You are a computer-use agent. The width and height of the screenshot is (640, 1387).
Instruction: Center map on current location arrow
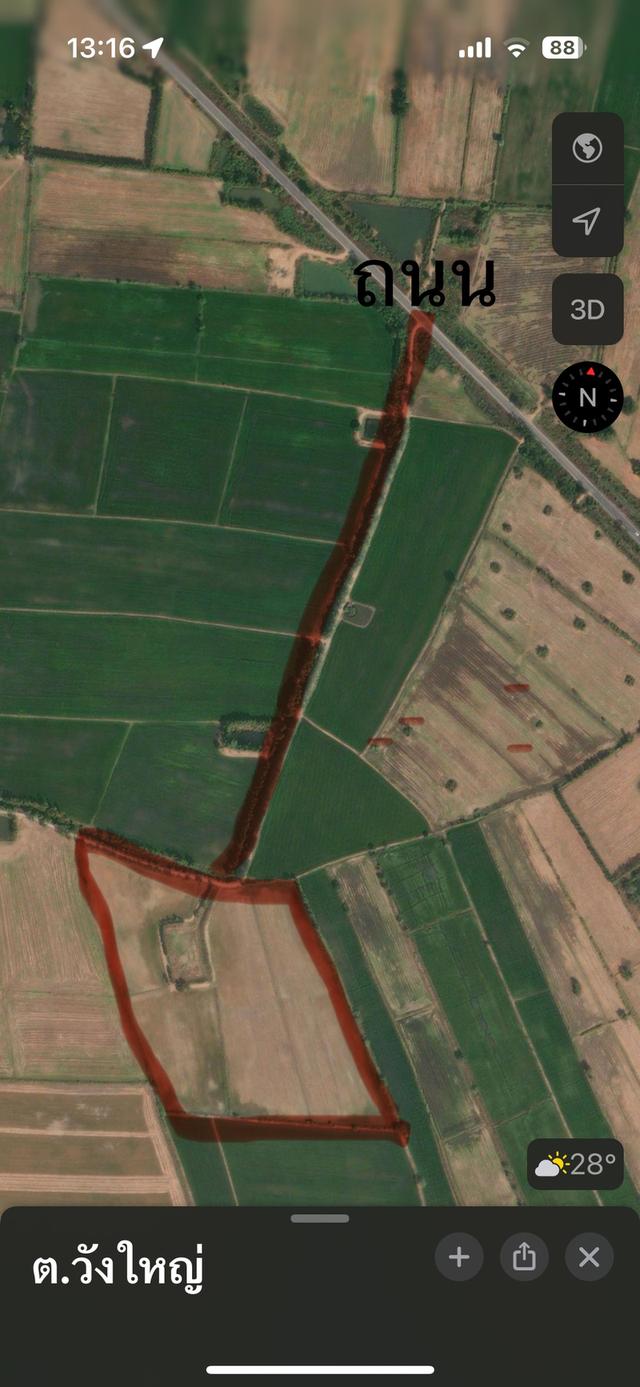pyautogui.click(x=587, y=221)
